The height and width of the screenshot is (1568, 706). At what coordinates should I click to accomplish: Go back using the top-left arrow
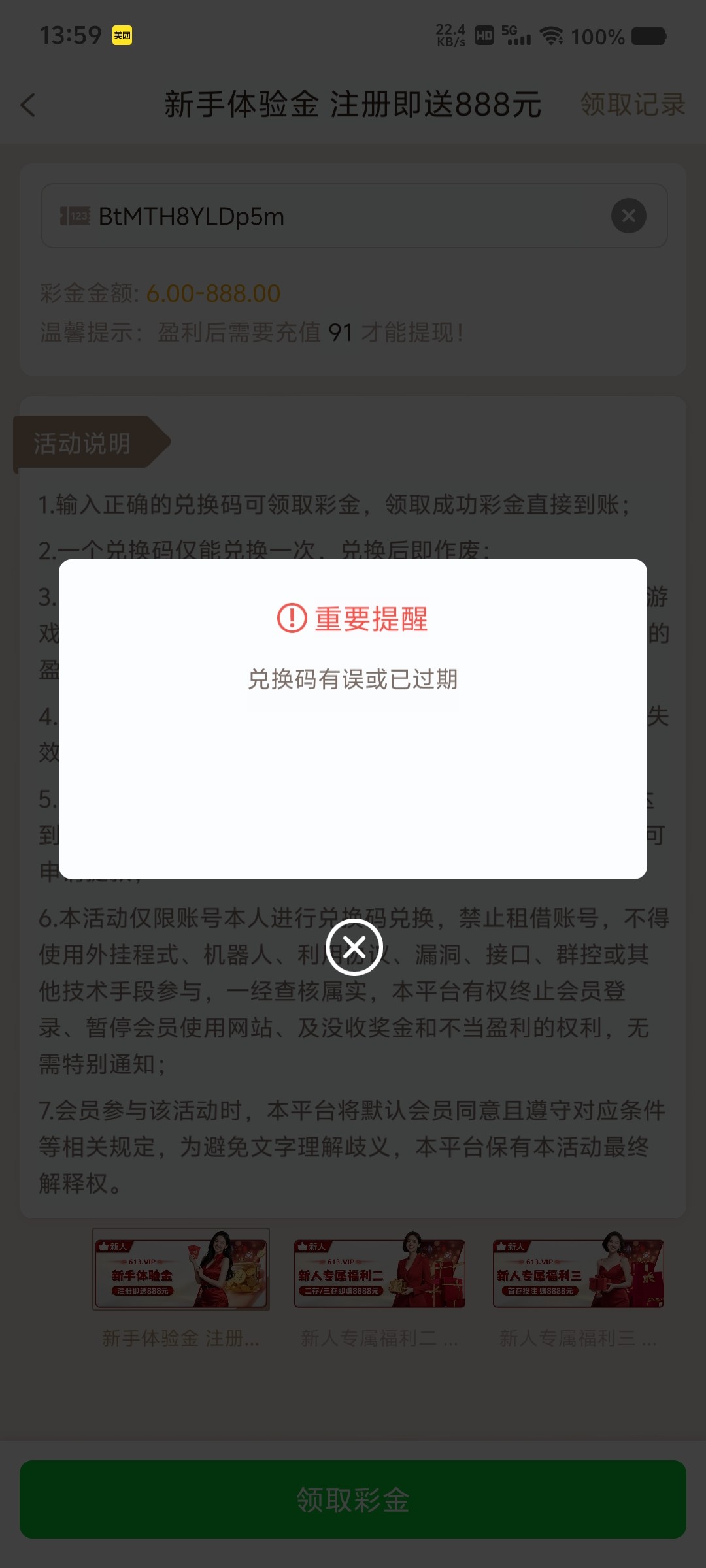click(28, 105)
